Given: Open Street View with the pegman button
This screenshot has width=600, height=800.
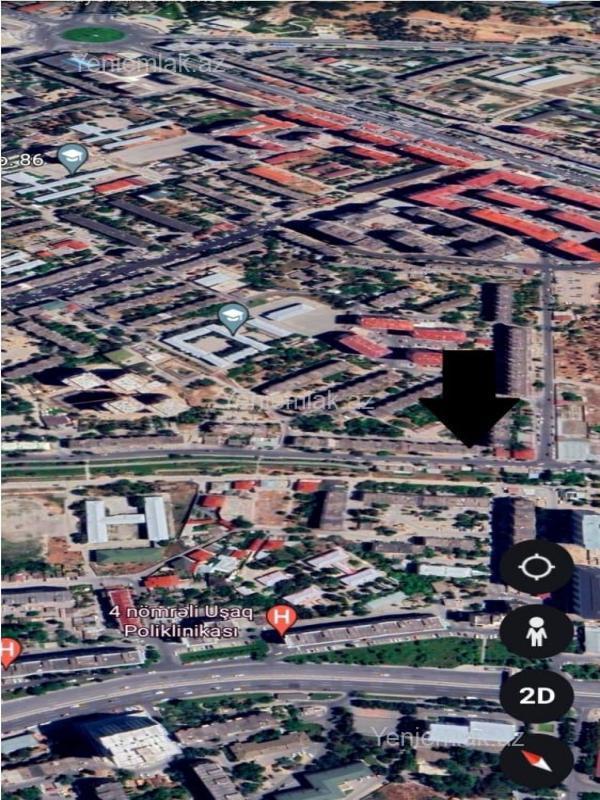Looking at the screenshot, I should tap(537, 632).
